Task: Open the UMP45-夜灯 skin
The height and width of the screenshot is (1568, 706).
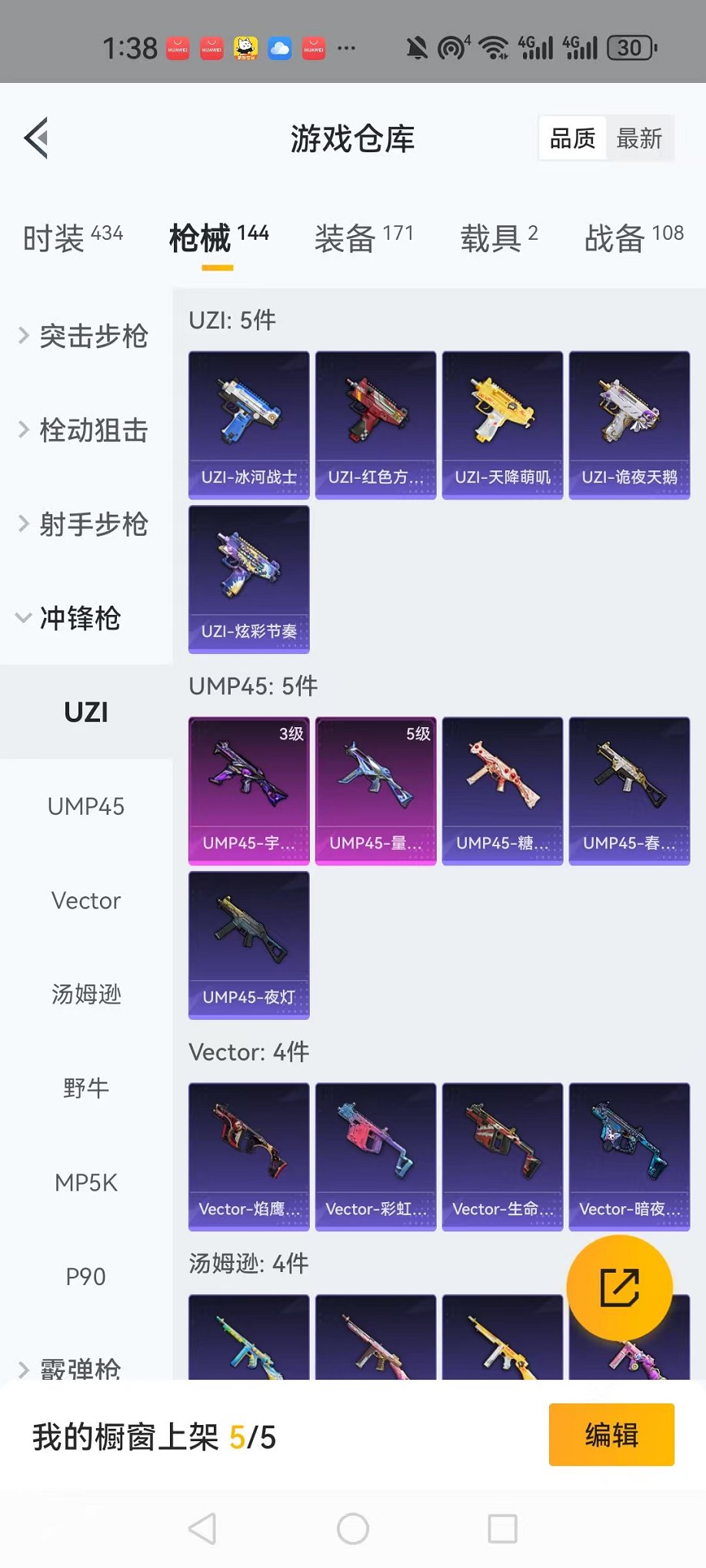Action: tap(249, 945)
